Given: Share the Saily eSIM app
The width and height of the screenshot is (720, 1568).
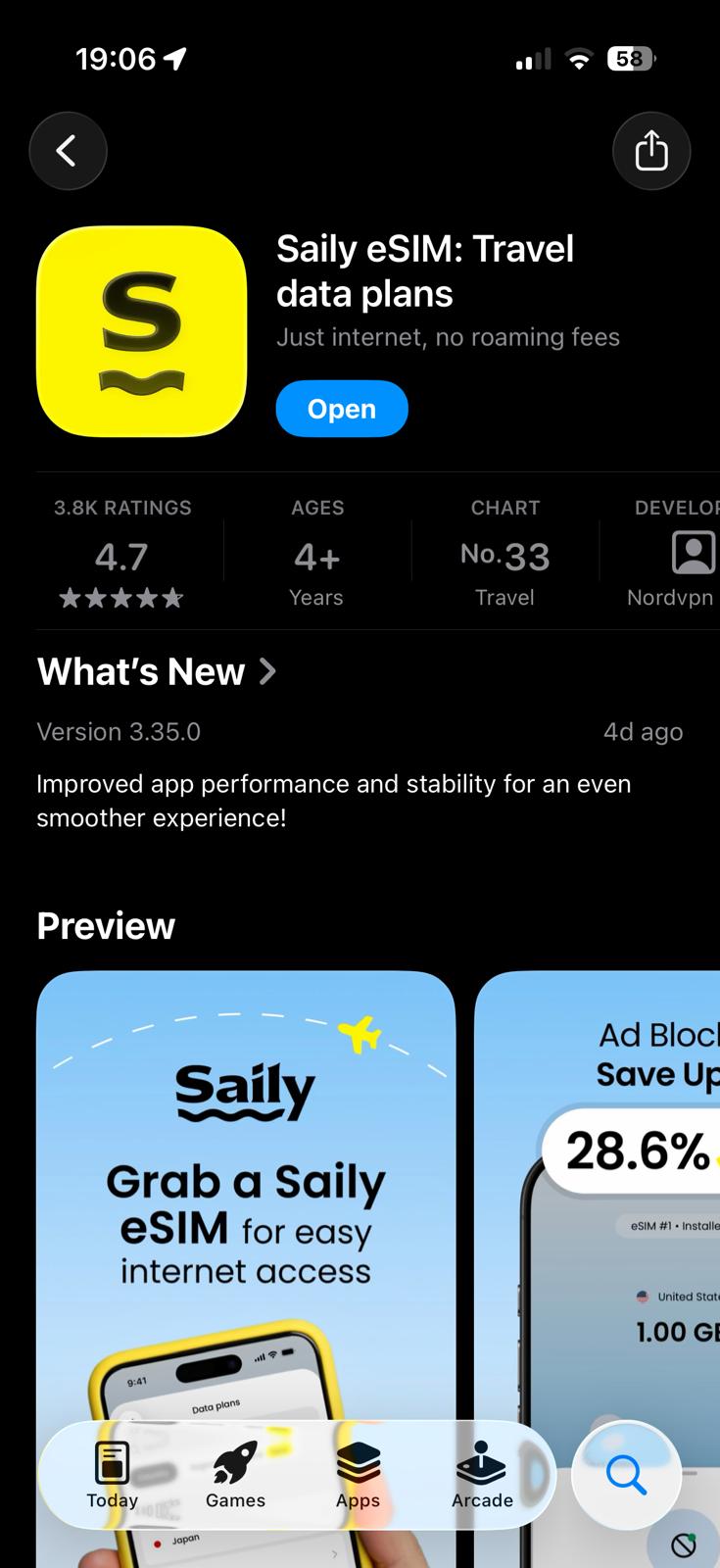Looking at the screenshot, I should pos(651,151).
